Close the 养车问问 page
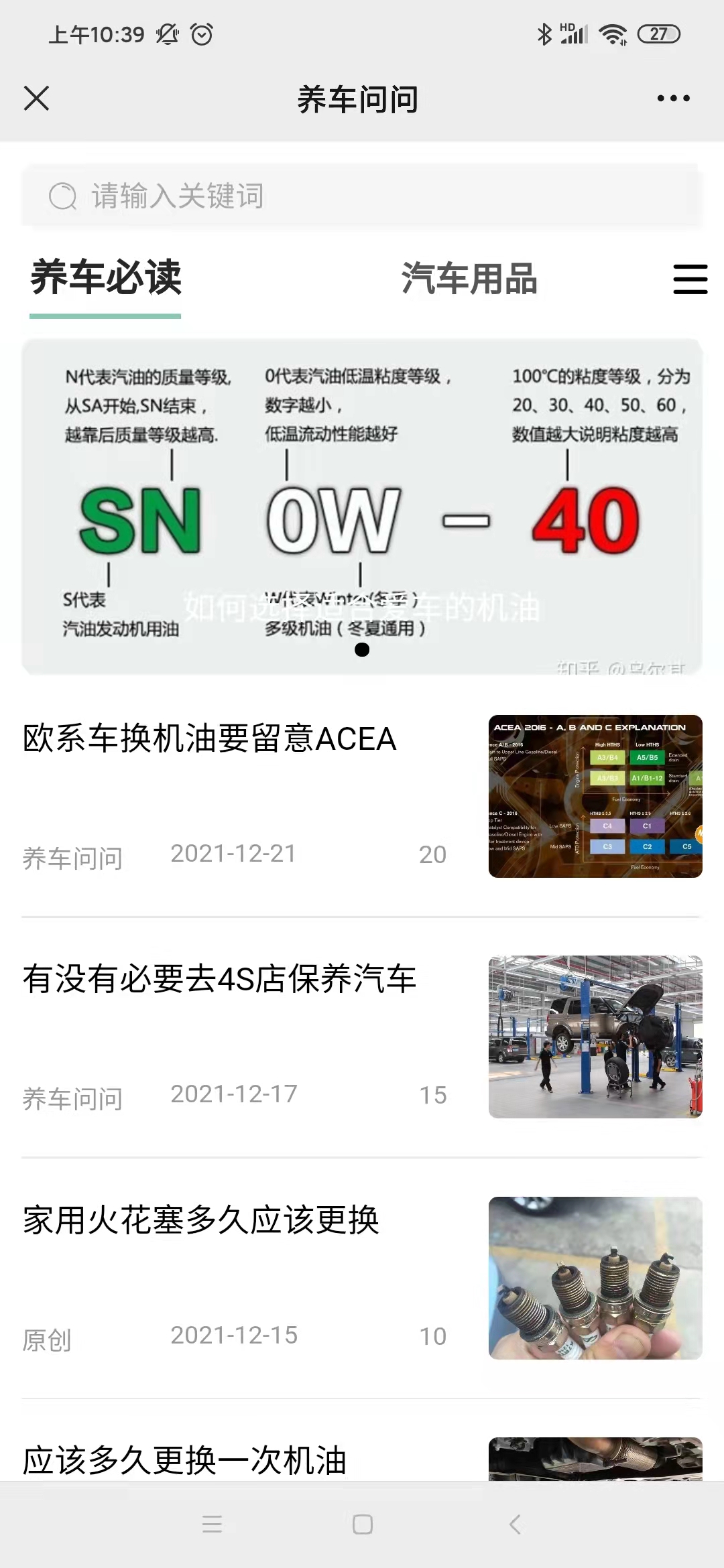The image size is (724, 1568). click(36, 99)
